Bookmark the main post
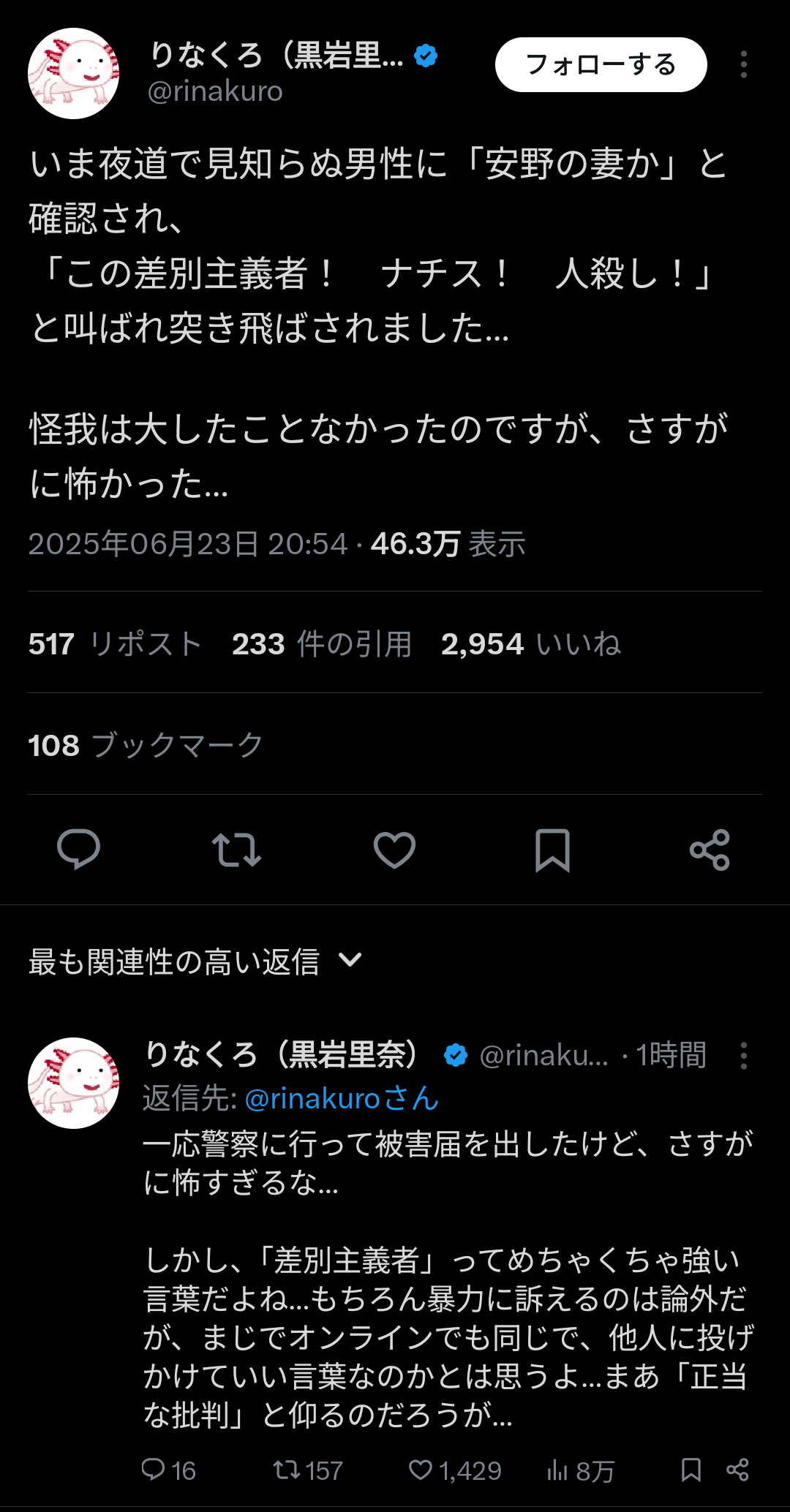The width and height of the screenshot is (790, 1512). point(552,850)
